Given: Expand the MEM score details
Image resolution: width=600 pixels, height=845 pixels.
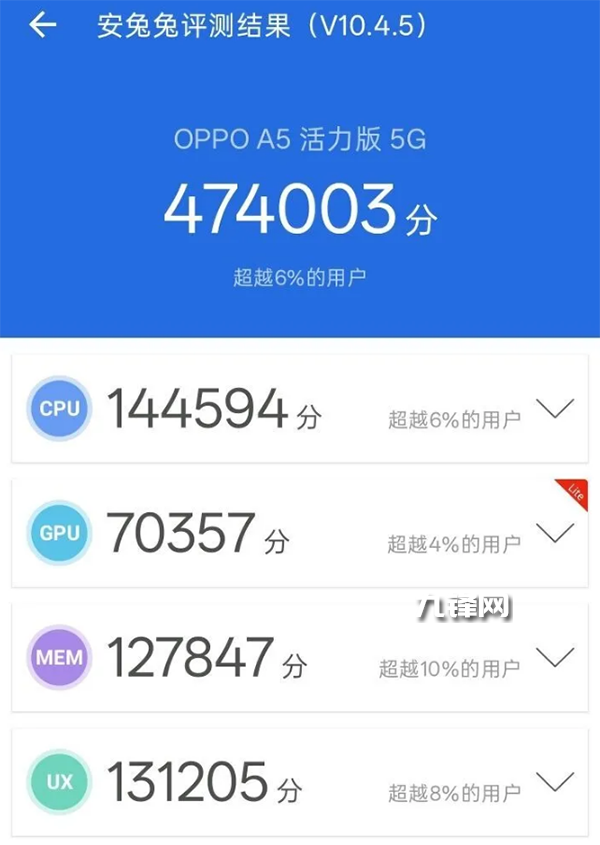Looking at the screenshot, I should click(555, 657).
